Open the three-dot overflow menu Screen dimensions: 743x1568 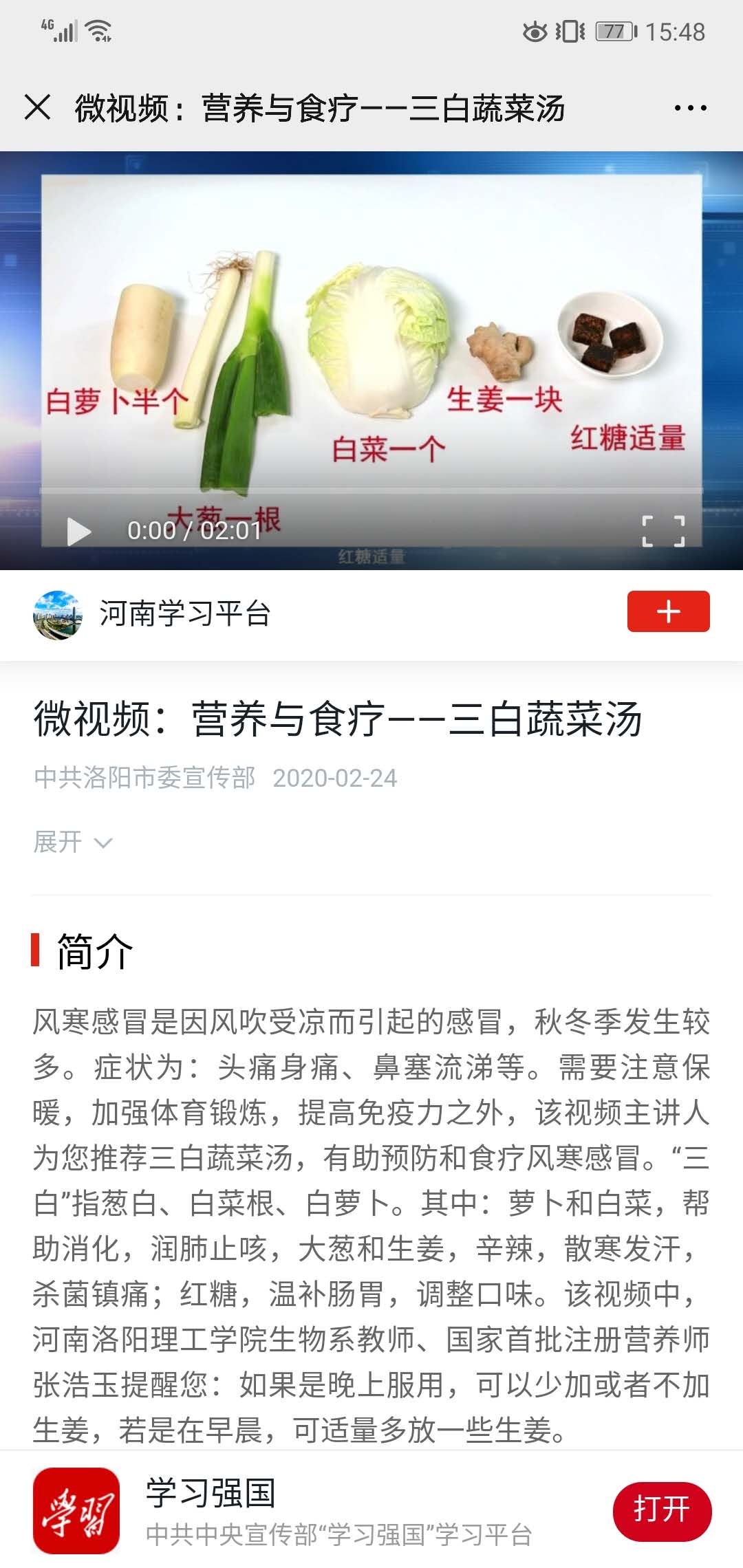[690, 108]
